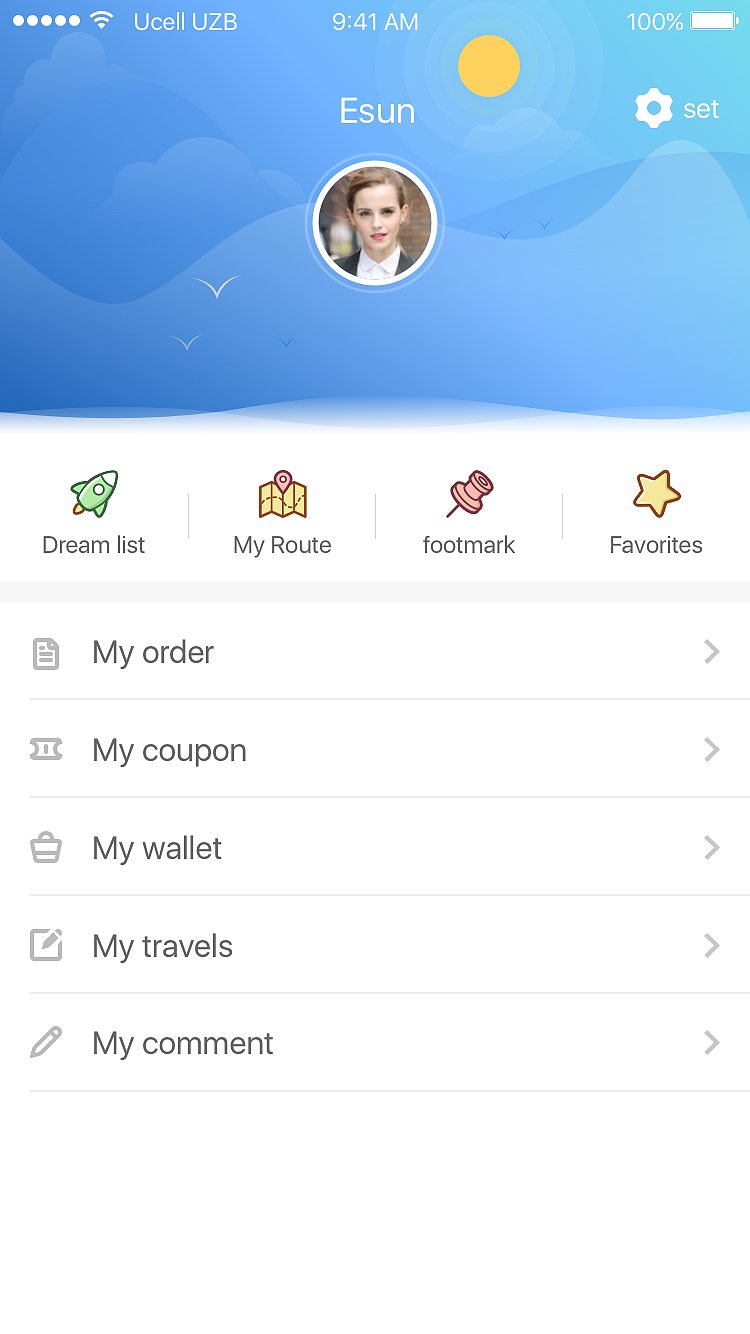Image resolution: width=750 pixels, height=1334 pixels.
Task: Open Favorites star icon
Action: [656, 491]
